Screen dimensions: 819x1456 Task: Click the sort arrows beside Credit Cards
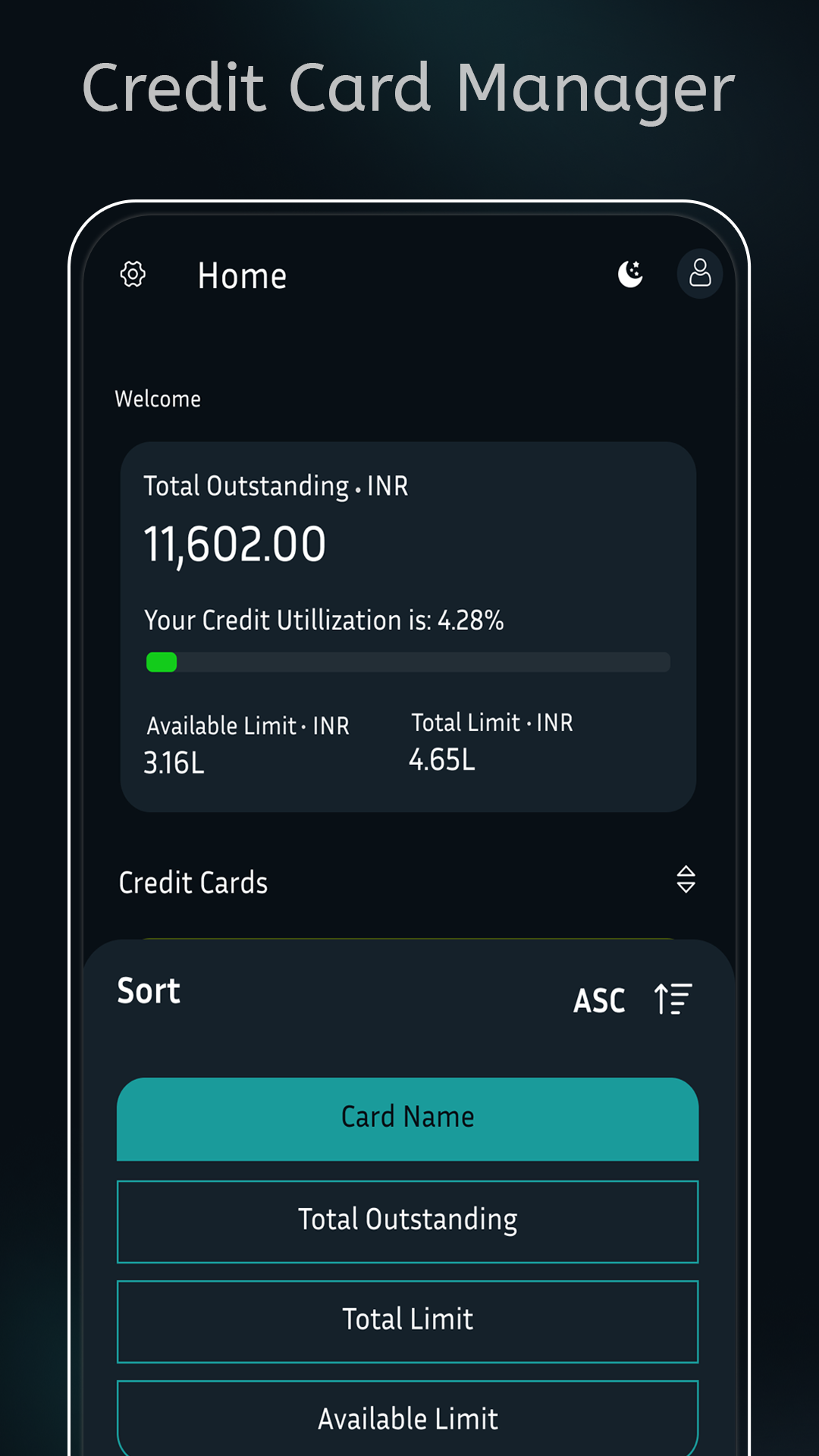tap(685, 880)
